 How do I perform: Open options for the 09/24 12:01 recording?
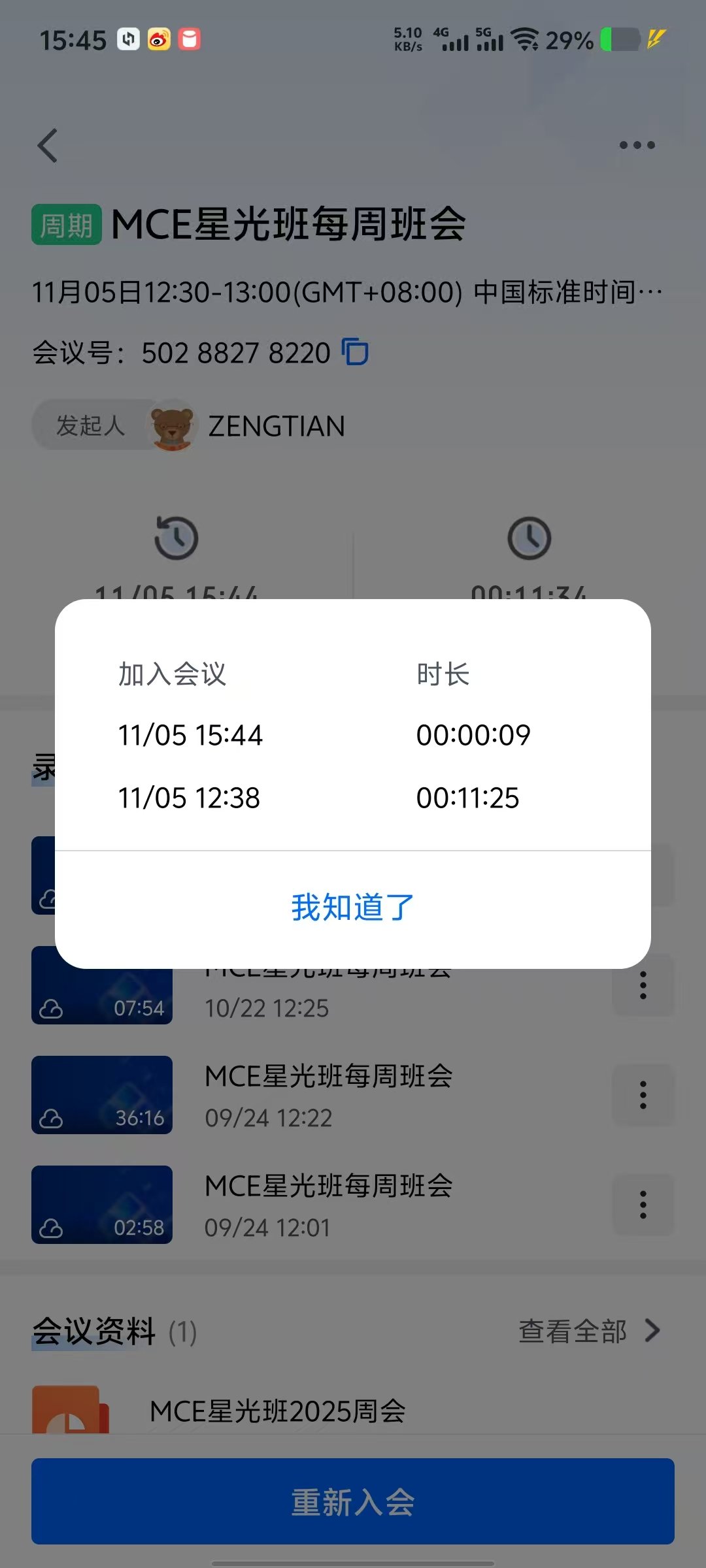644,1205
